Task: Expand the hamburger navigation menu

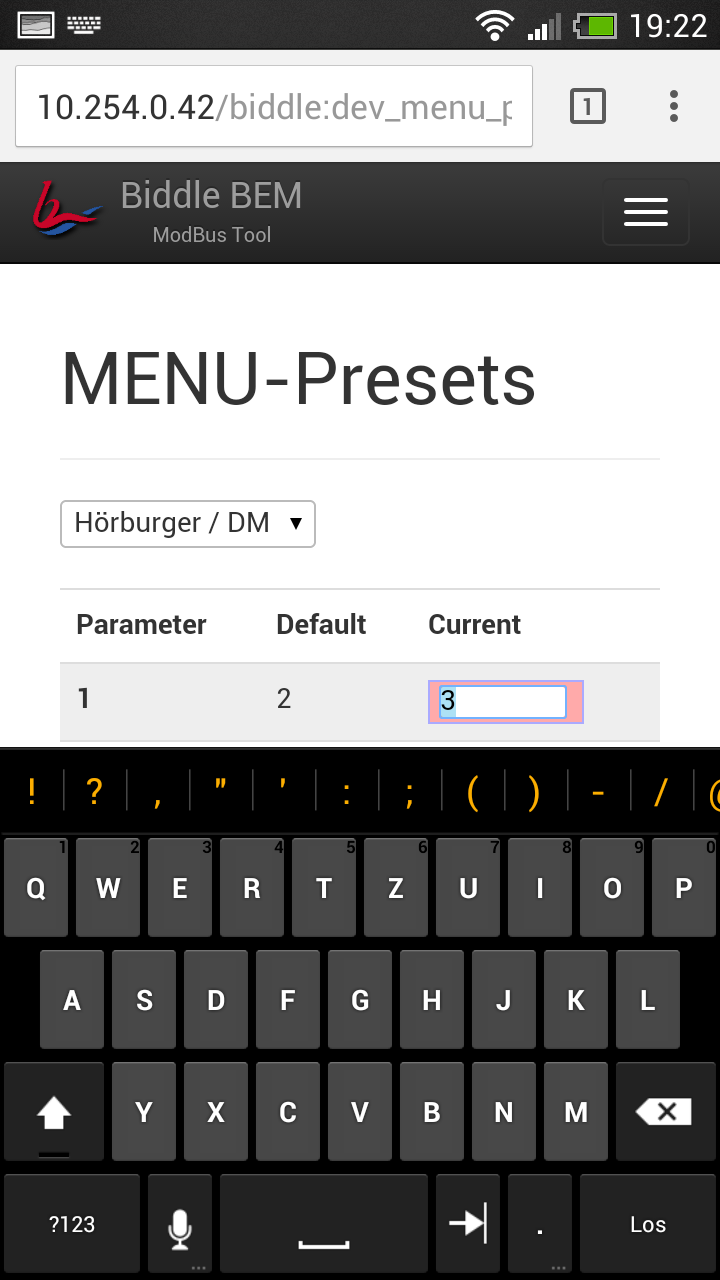Action: coord(646,212)
